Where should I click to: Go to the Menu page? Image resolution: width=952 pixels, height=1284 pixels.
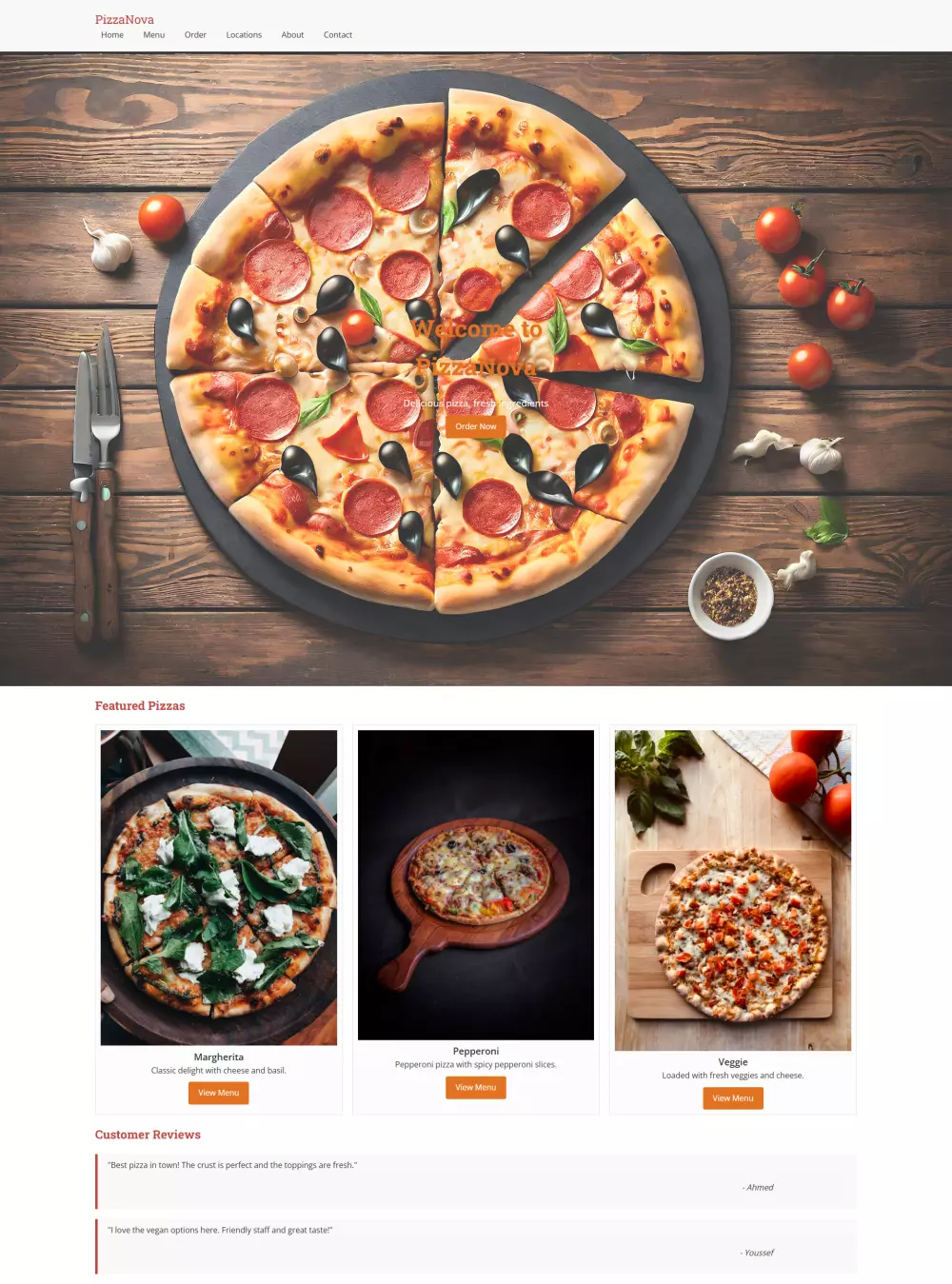pos(153,35)
